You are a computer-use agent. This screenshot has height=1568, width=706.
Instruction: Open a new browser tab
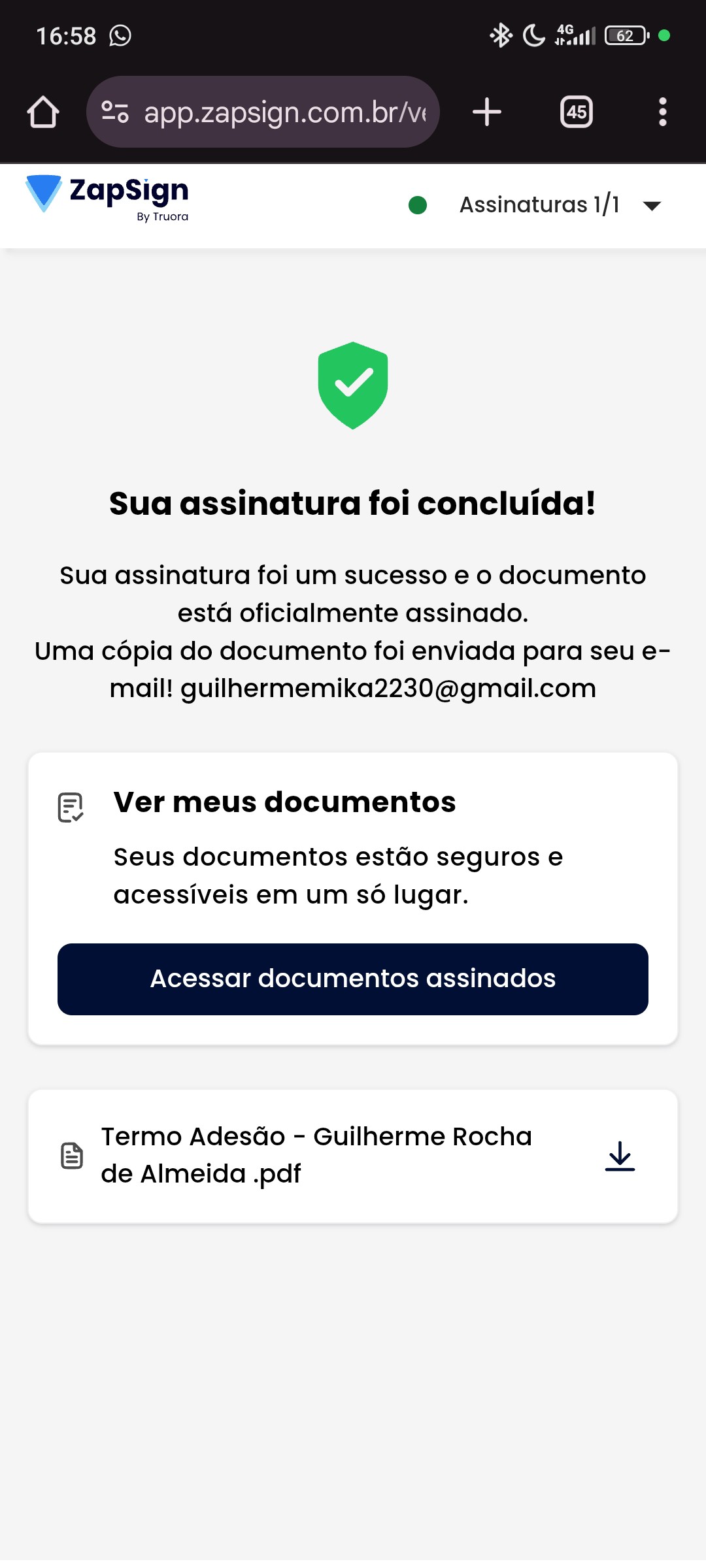(487, 112)
